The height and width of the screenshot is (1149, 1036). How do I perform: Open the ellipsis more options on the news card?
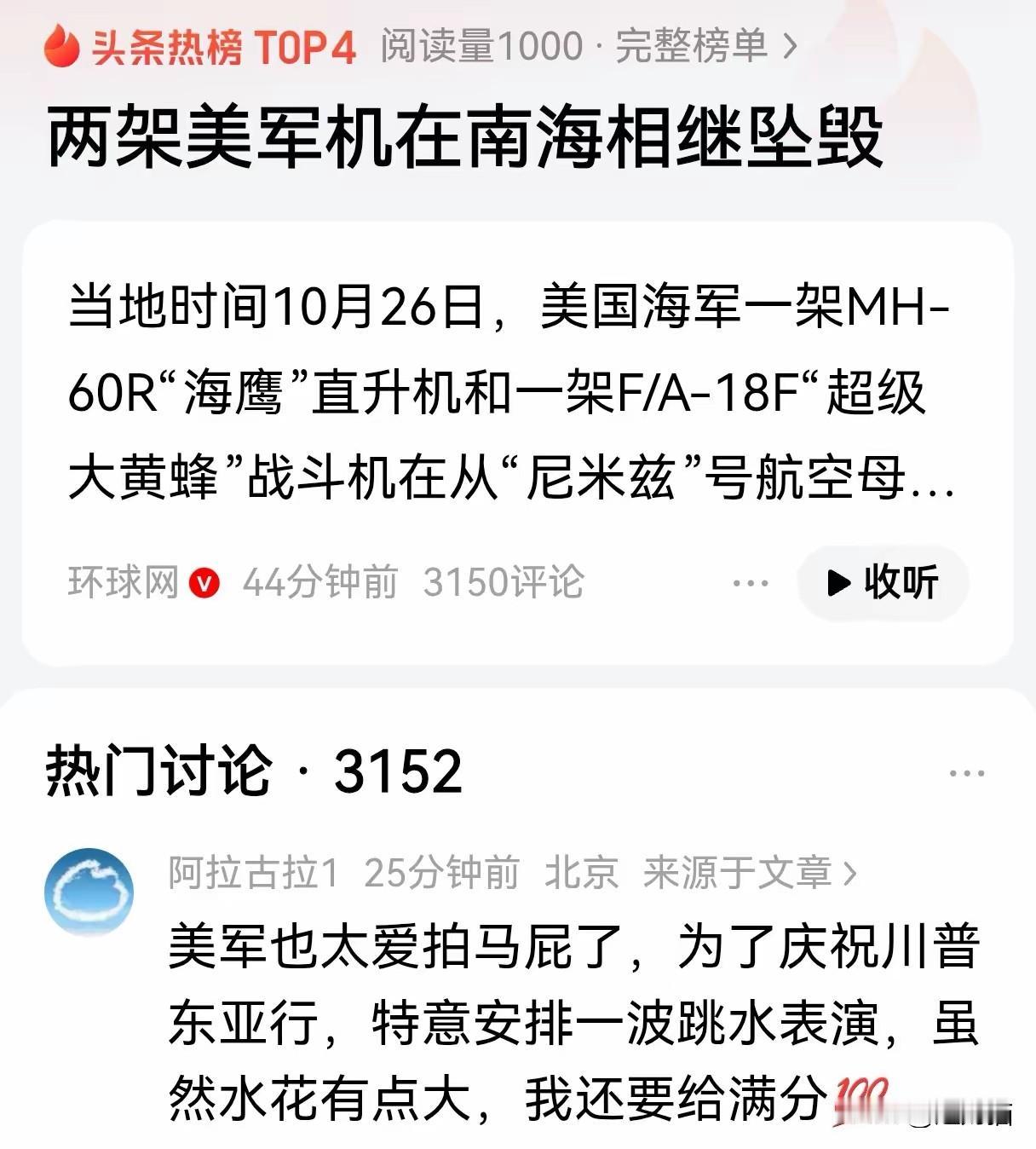coord(750,583)
